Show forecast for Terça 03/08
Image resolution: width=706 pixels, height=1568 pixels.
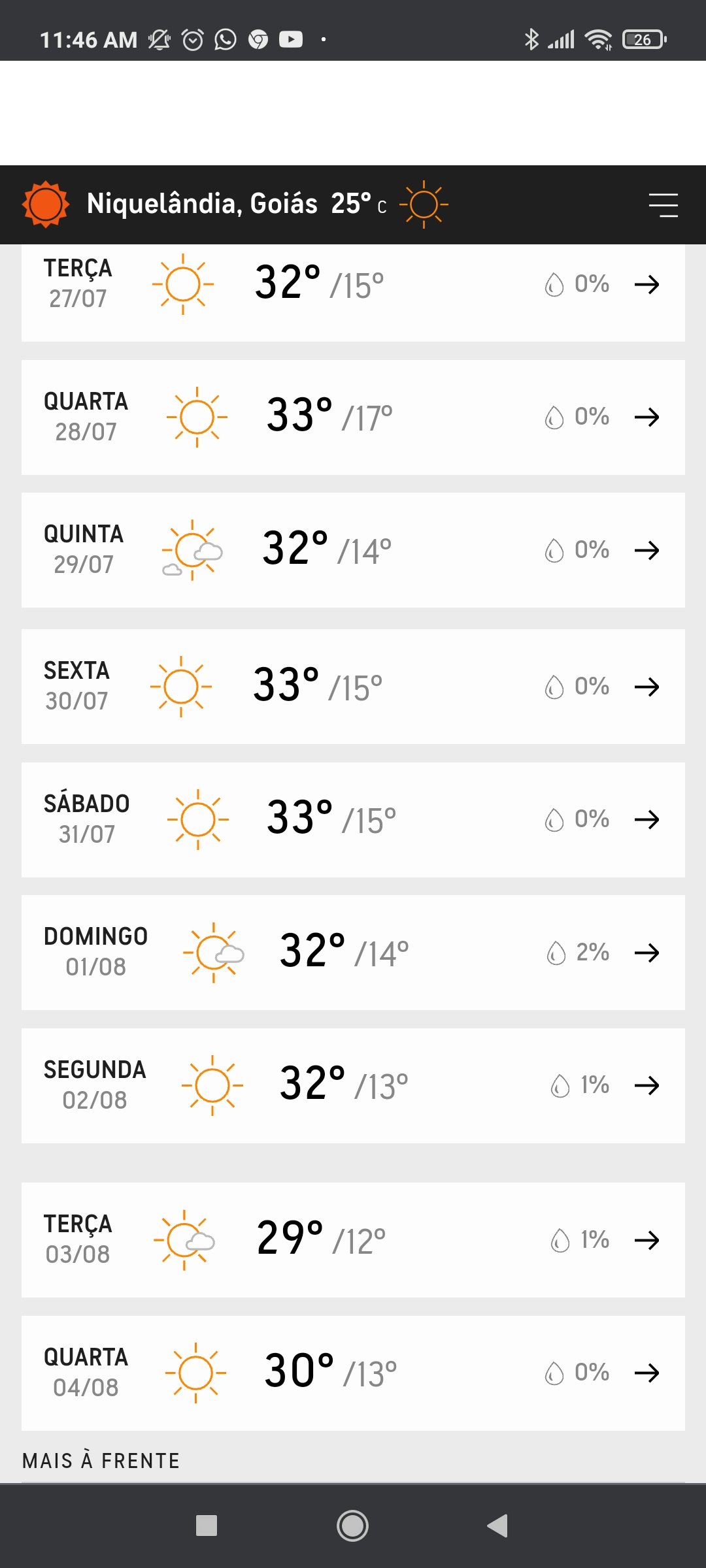(353, 1240)
